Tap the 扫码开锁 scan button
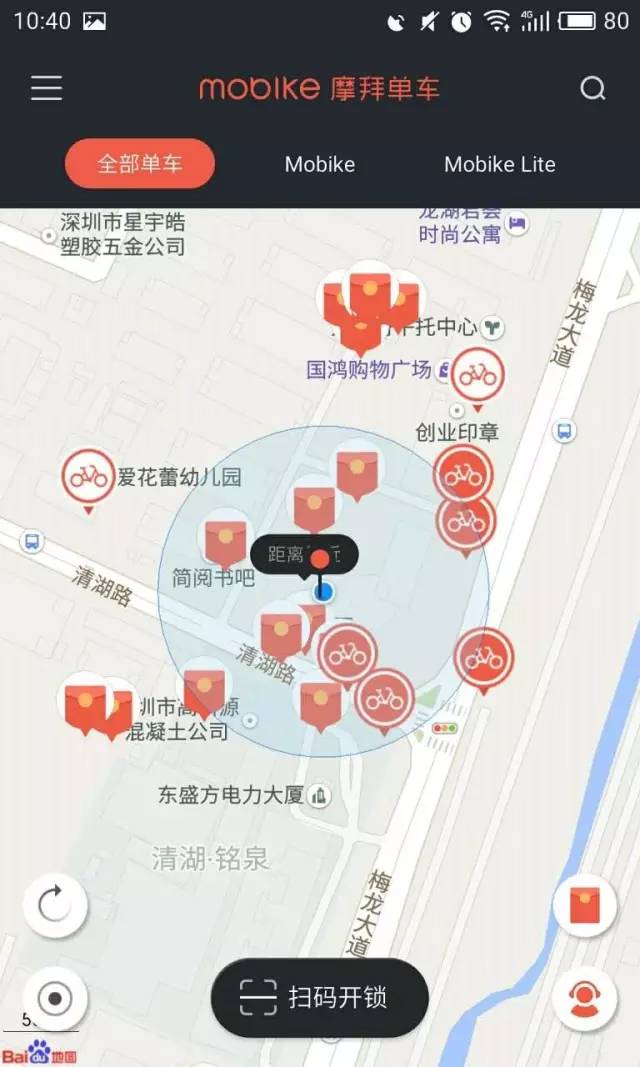The height and width of the screenshot is (1067, 640). [x=320, y=997]
